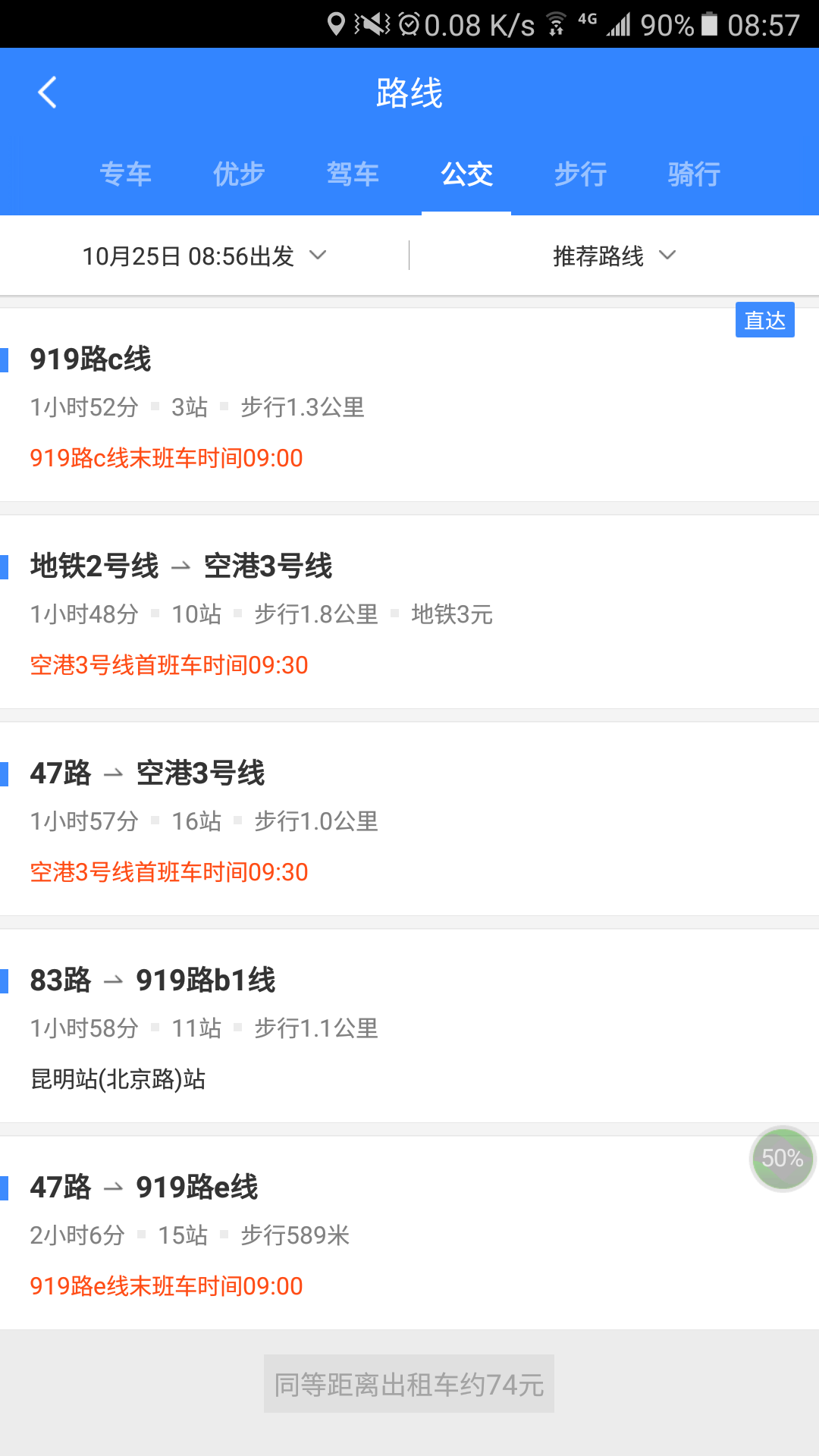Switch to the 优步 tab

pyautogui.click(x=239, y=174)
